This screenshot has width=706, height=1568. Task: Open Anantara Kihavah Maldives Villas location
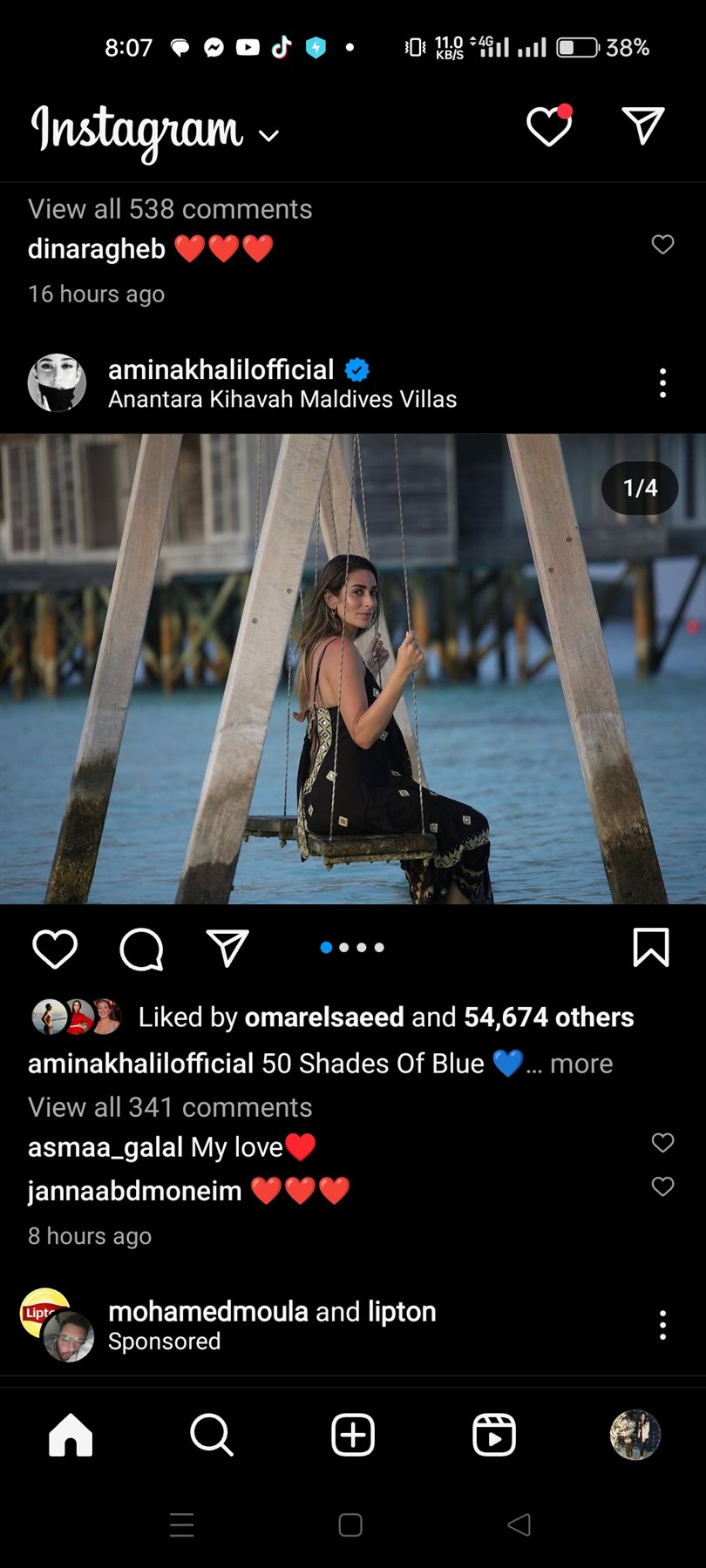(282, 399)
